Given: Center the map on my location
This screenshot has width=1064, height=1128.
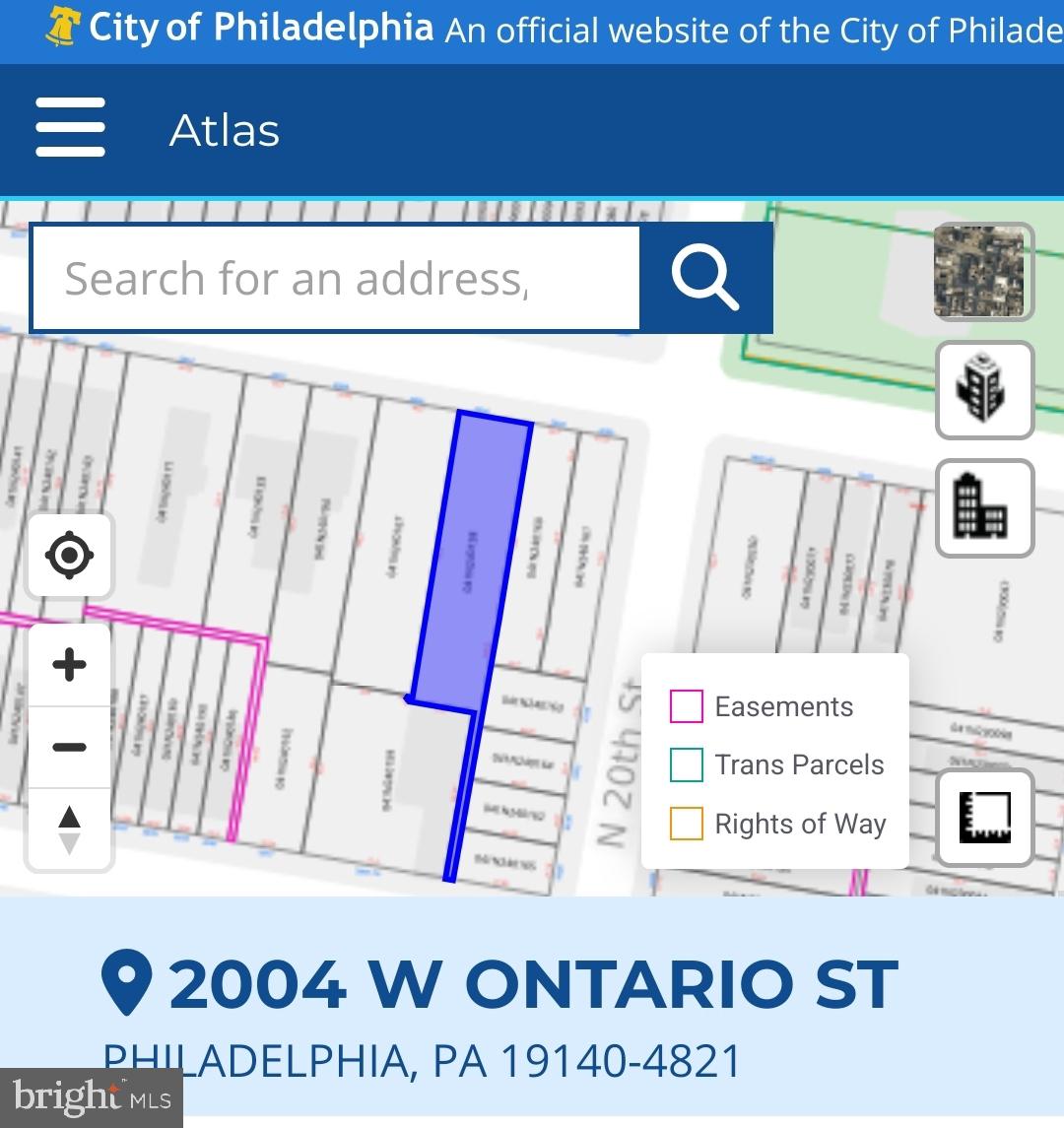Looking at the screenshot, I should coord(70,555).
